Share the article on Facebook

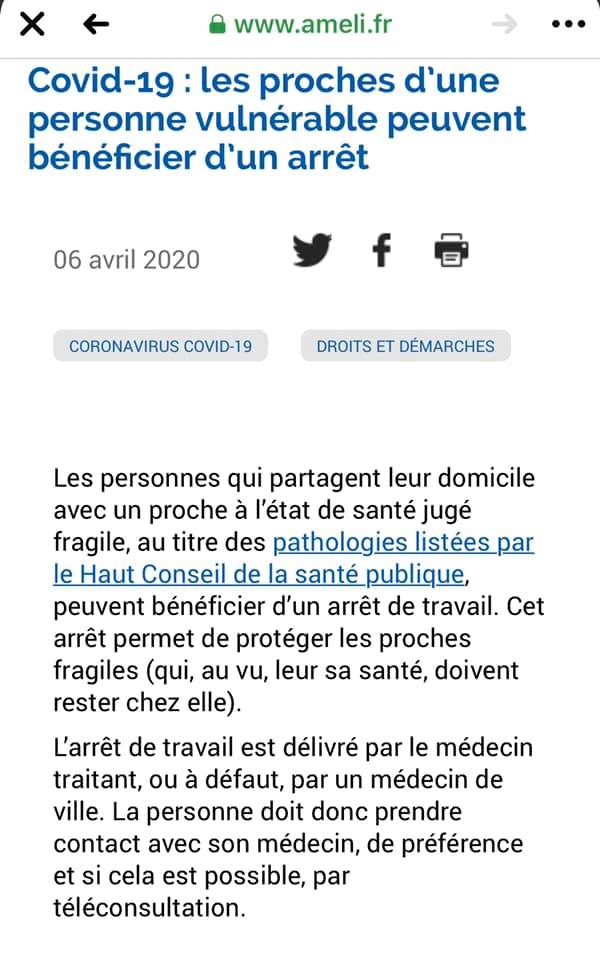pyautogui.click(x=381, y=250)
